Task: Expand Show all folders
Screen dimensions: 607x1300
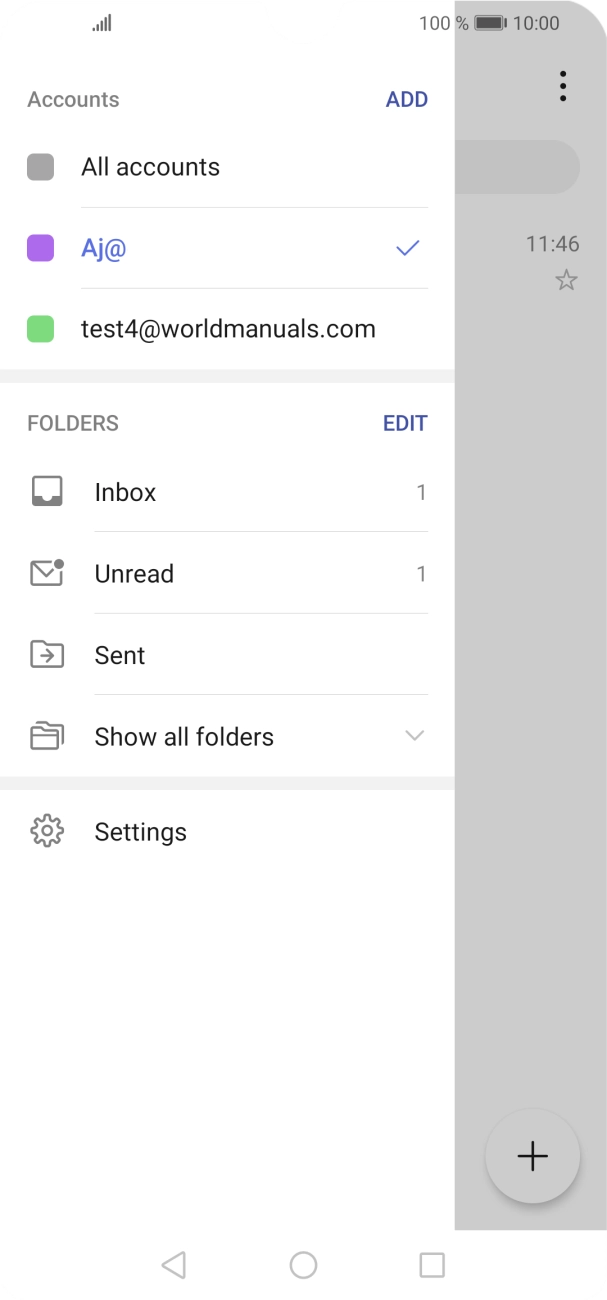Action: 184,737
